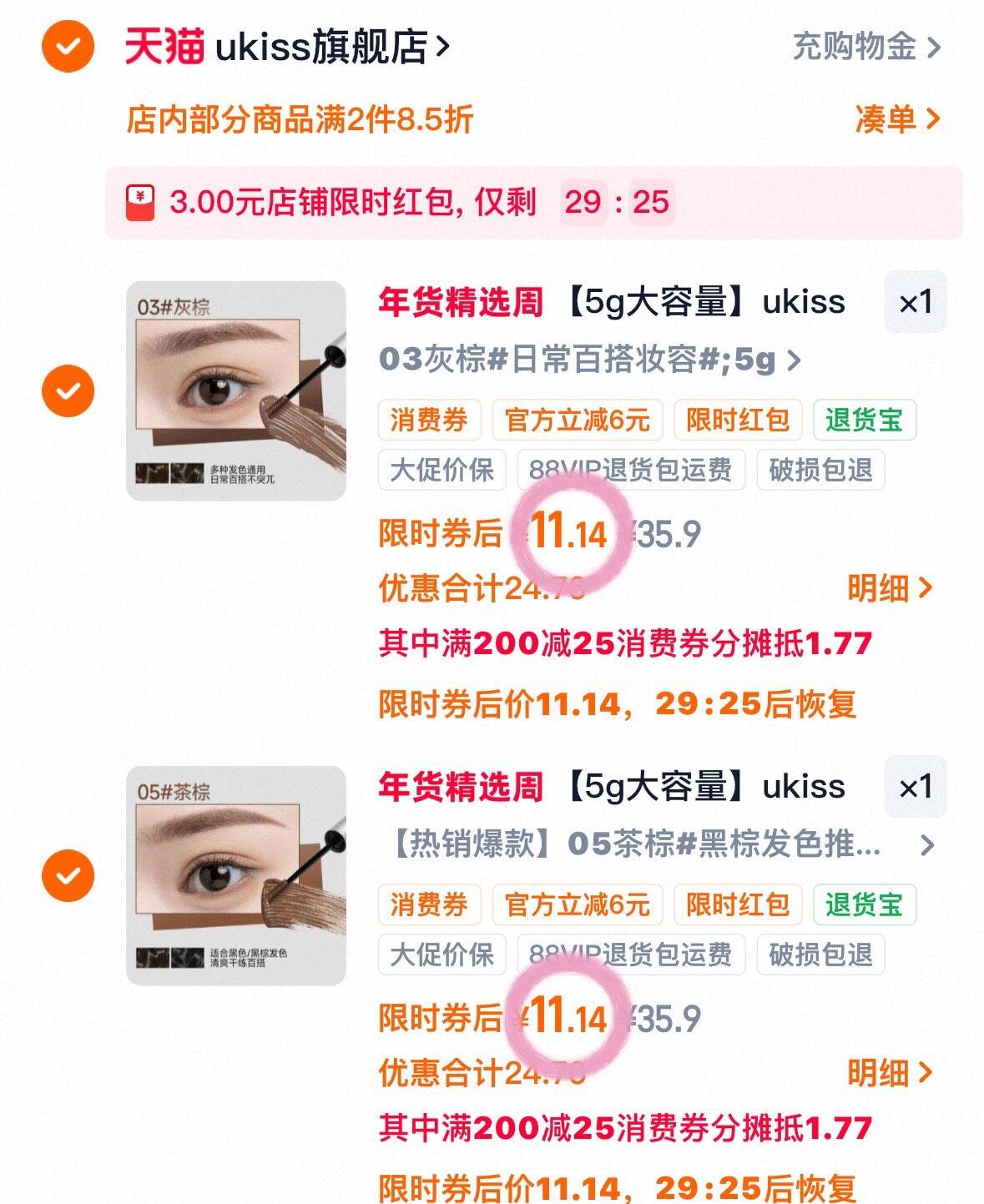Uncheck the ukiss旗舰店 store checkbox
Image resolution: width=984 pixels, height=1204 pixels.
coord(68,46)
